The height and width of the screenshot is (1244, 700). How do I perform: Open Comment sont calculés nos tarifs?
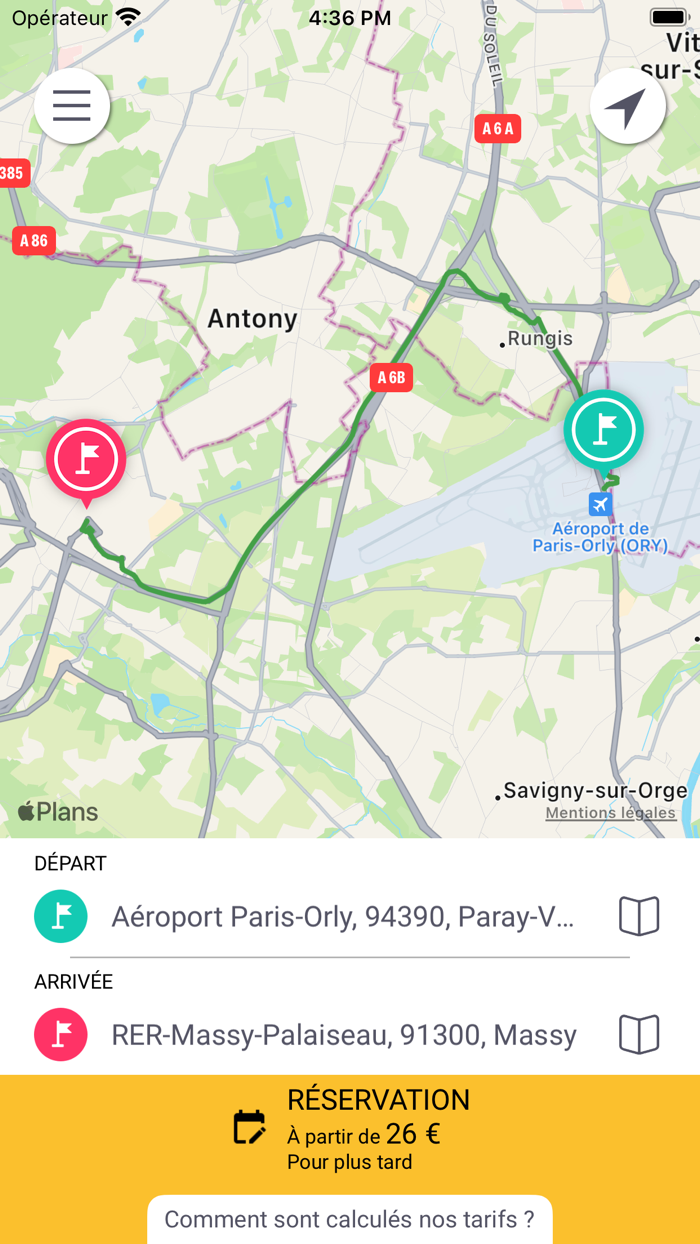point(350,1220)
